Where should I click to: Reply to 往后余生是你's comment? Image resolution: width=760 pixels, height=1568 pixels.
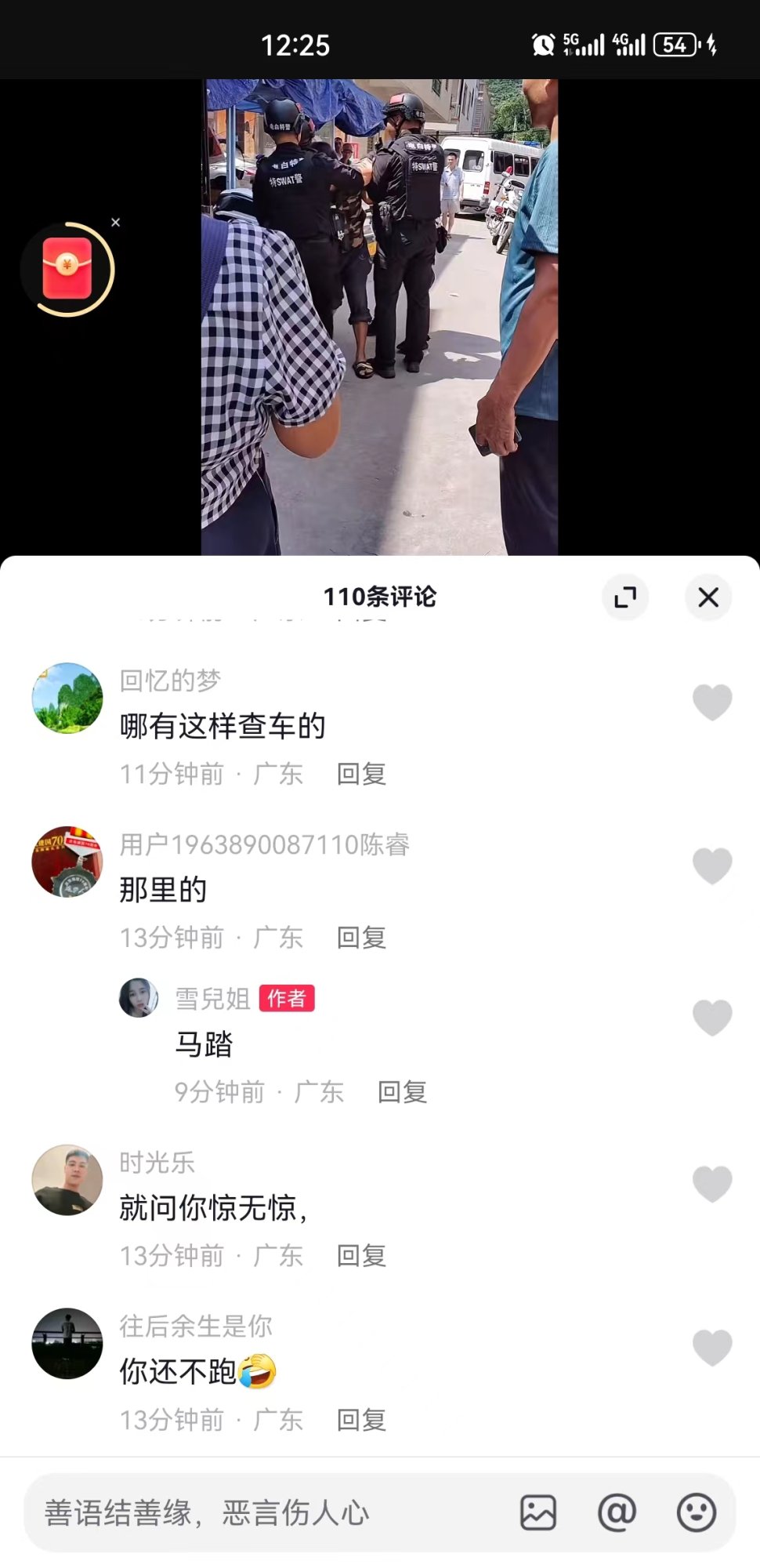point(361,1420)
